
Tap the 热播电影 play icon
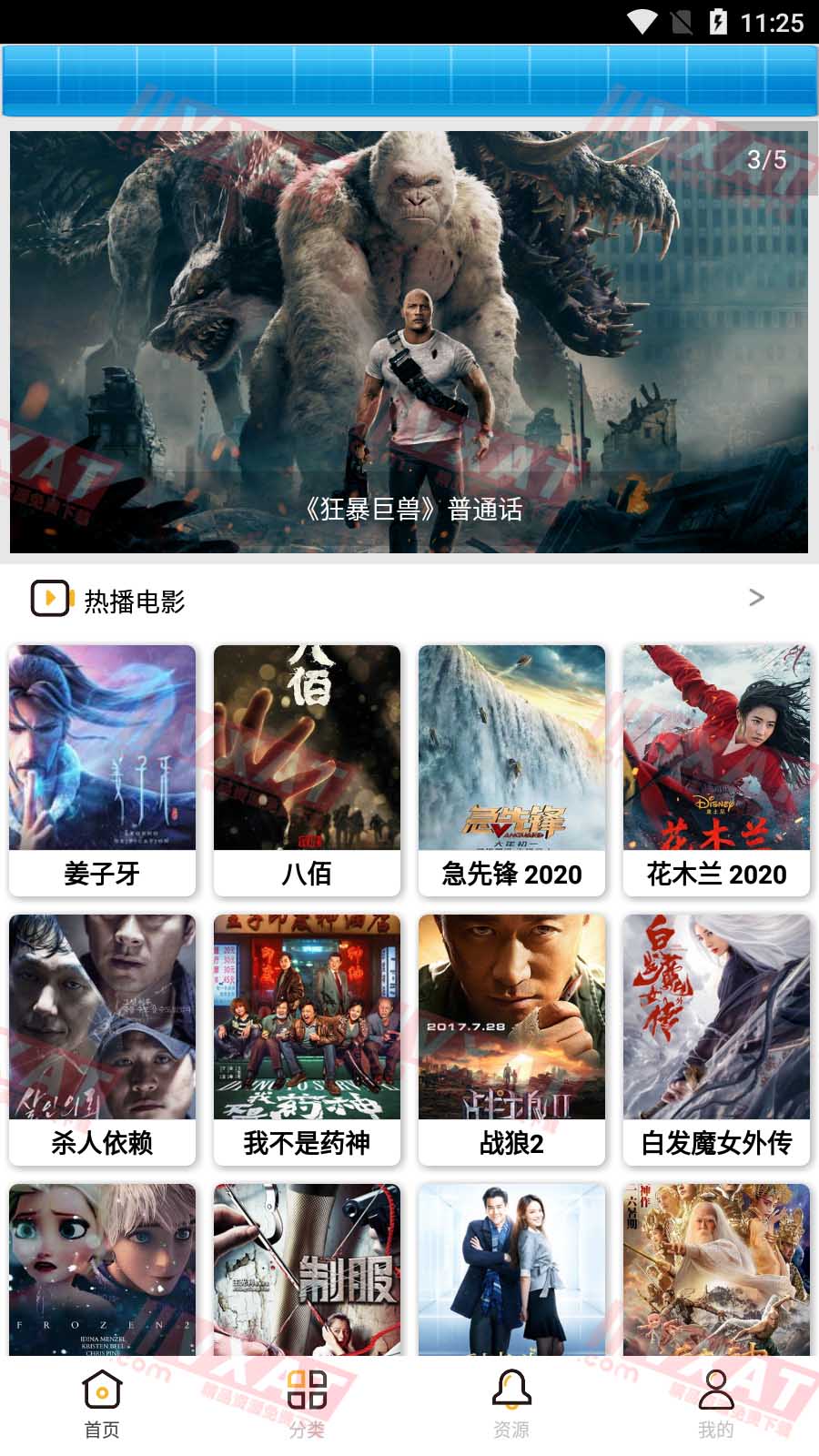point(52,599)
